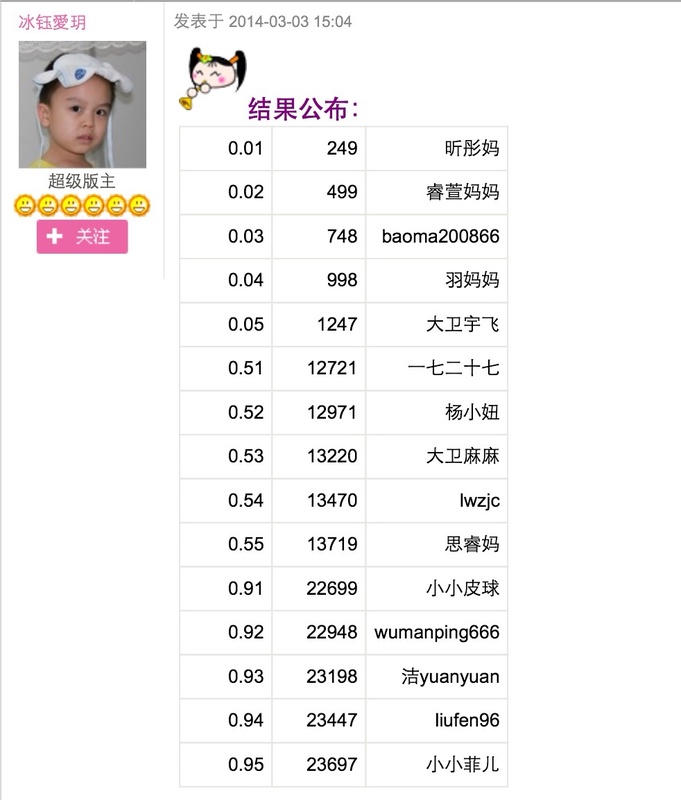Tap the poster's avatar photo

(x=82, y=104)
